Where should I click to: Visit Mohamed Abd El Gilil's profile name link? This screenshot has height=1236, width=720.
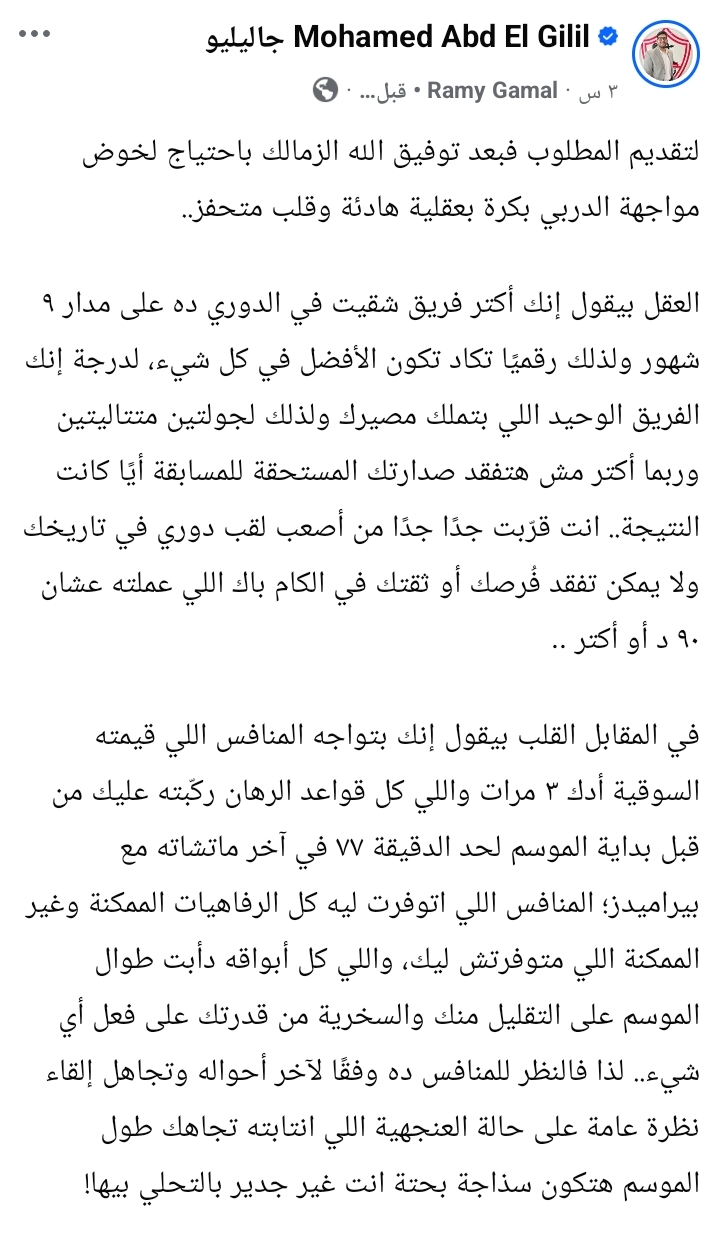tap(443, 38)
